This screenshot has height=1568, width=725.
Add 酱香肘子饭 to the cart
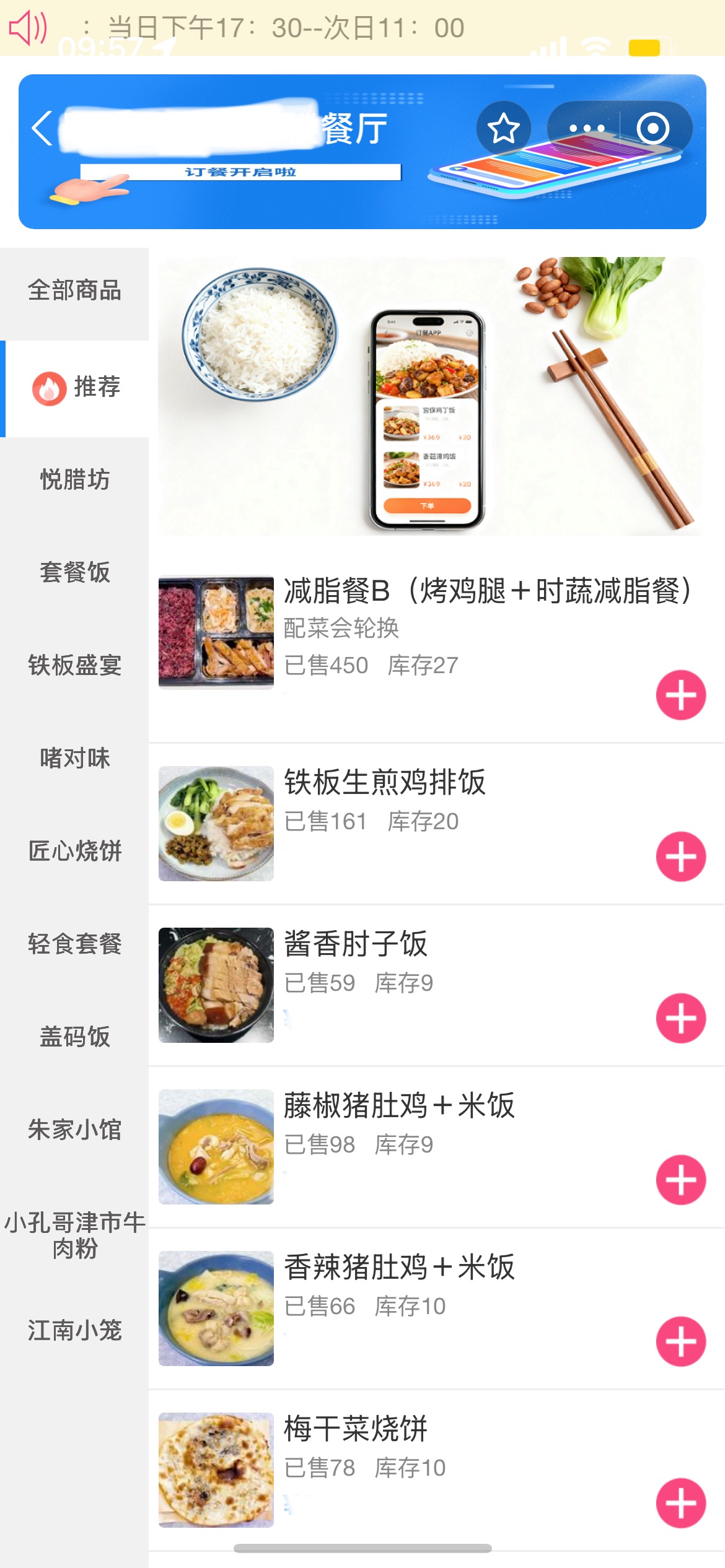tap(681, 1018)
